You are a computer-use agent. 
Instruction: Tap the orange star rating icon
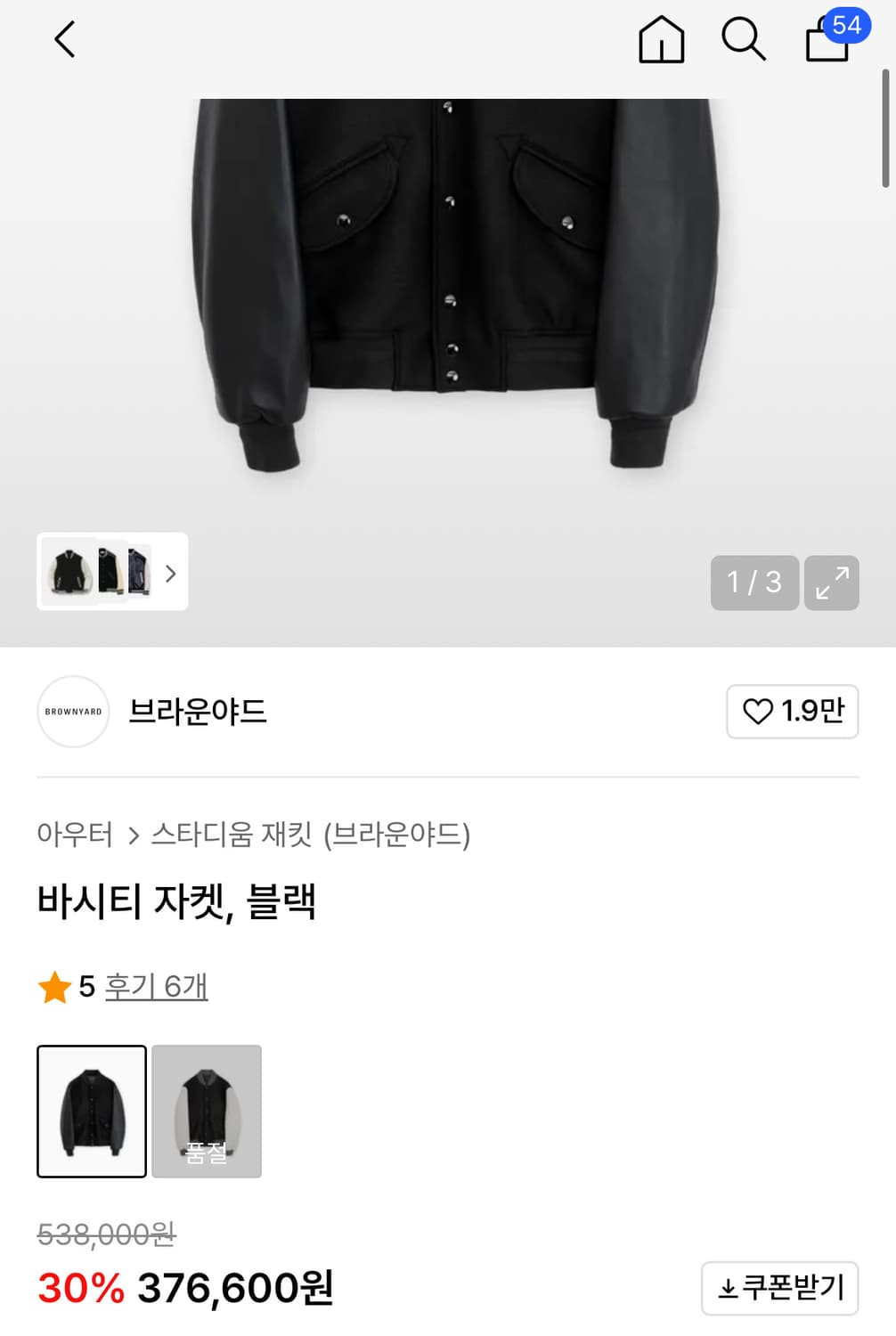click(x=54, y=987)
